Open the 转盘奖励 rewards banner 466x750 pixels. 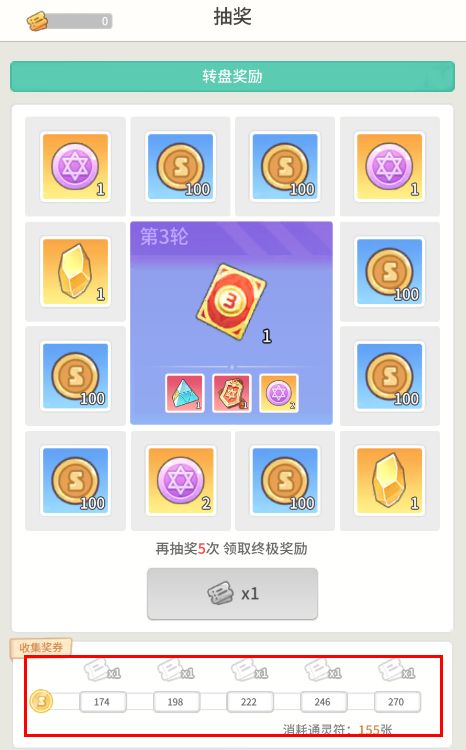point(233,76)
